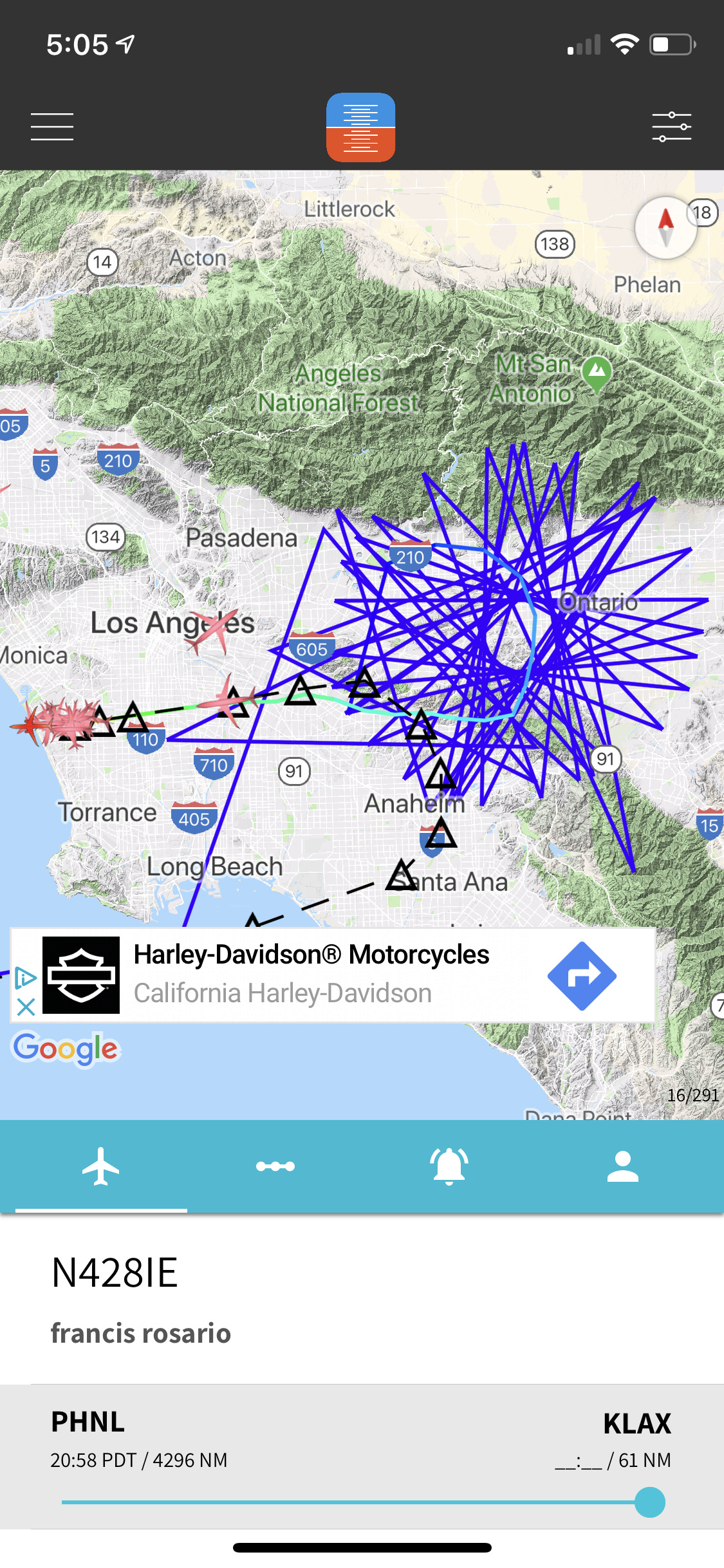Switch to the pilot profile tab
Screen dimensions: 724x1568
pyautogui.click(x=622, y=1166)
